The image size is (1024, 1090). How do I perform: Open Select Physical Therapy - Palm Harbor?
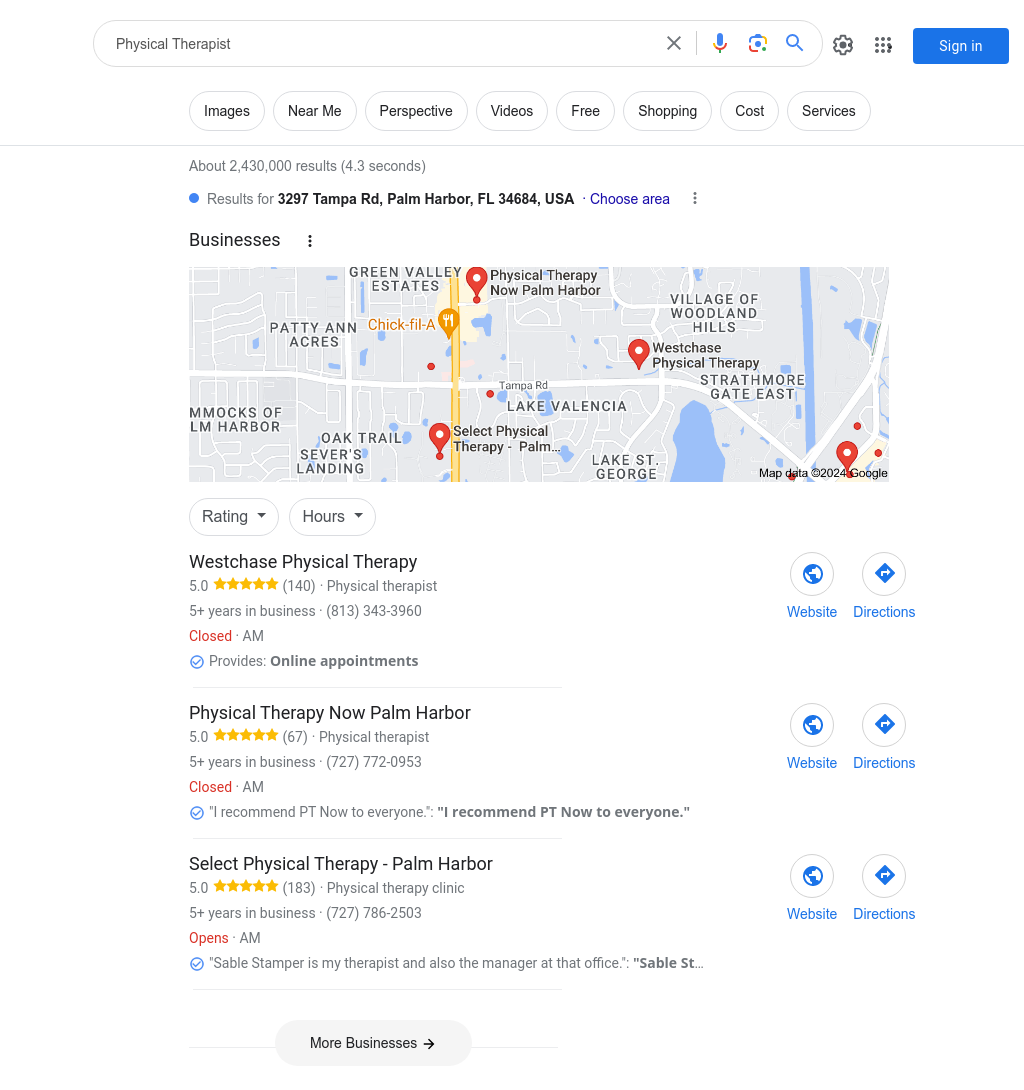(x=341, y=864)
